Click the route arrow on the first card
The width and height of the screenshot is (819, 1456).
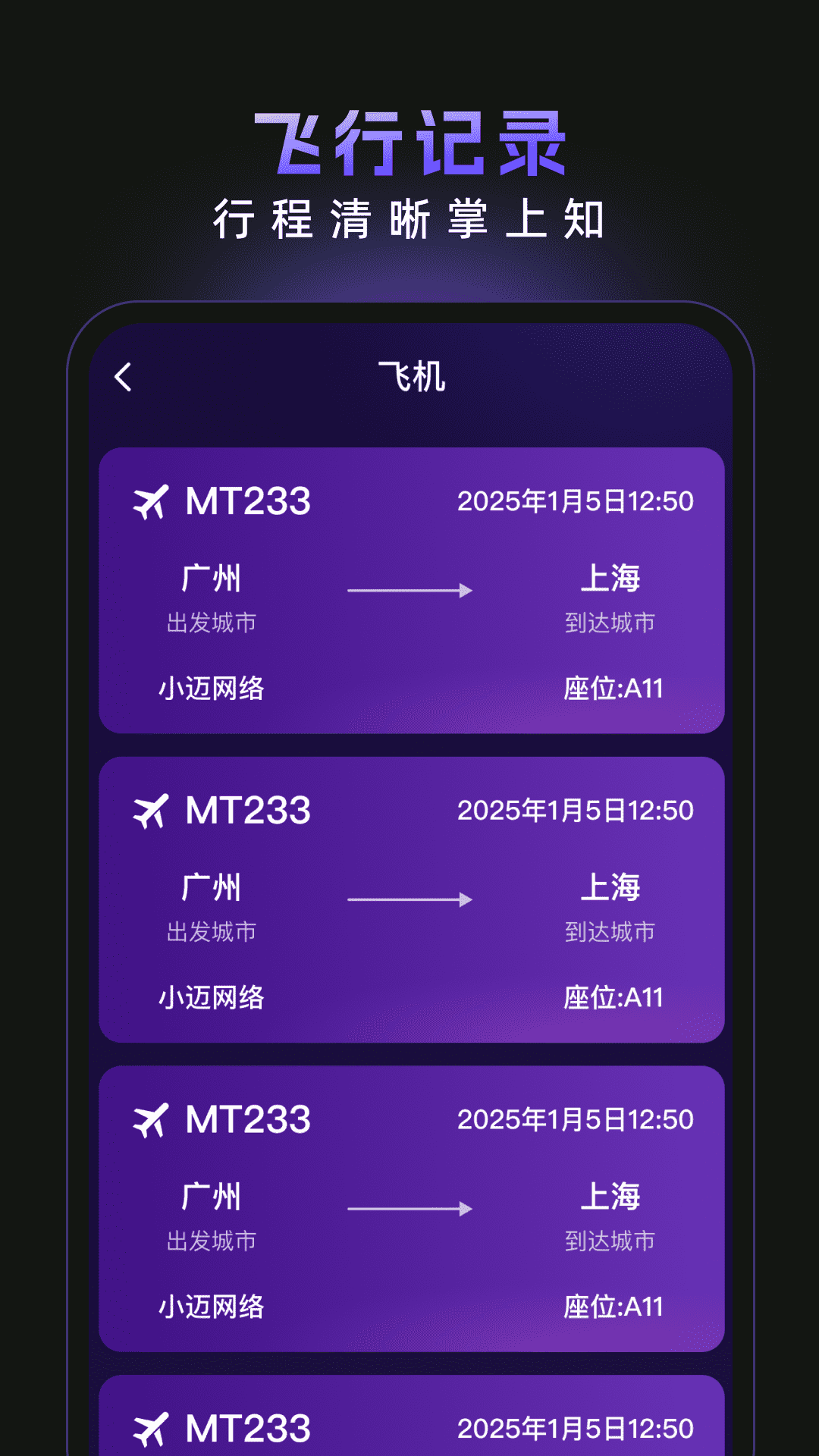(409, 590)
